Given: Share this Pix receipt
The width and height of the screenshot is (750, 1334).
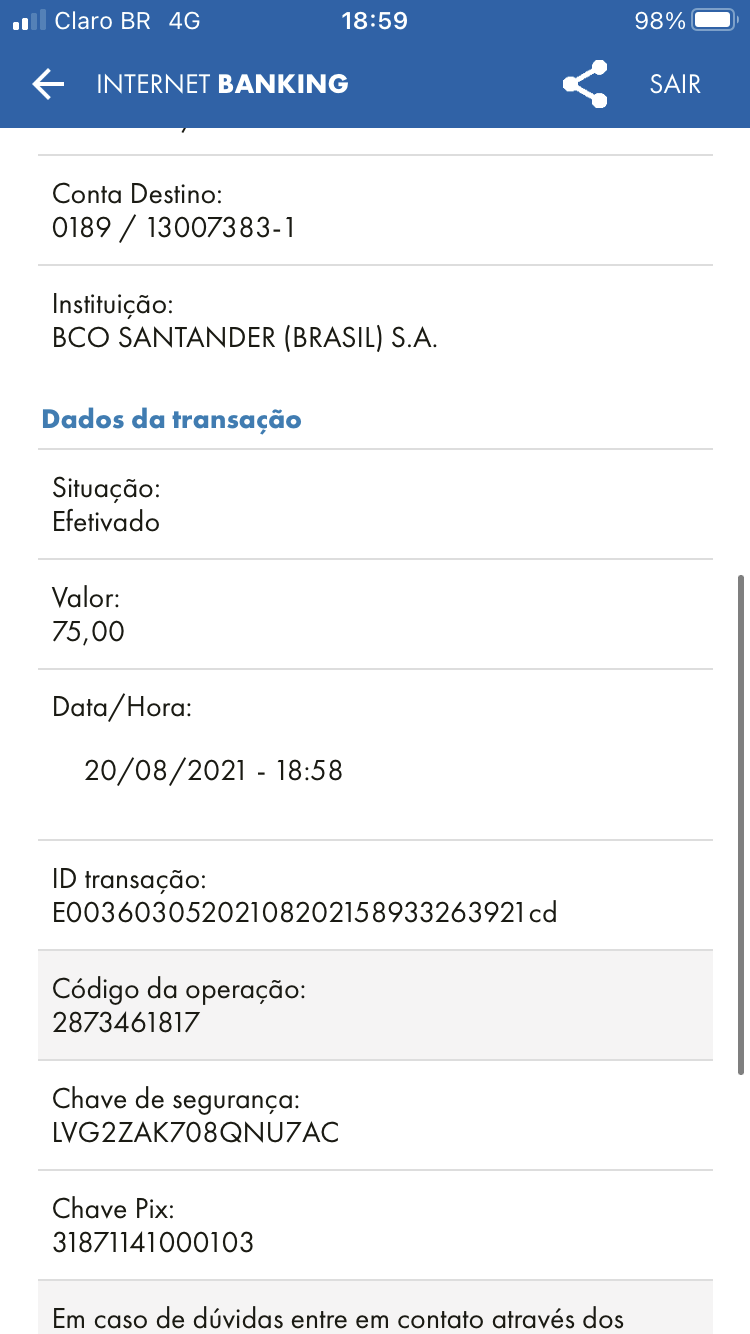Looking at the screenshot, I should point(585,85).
